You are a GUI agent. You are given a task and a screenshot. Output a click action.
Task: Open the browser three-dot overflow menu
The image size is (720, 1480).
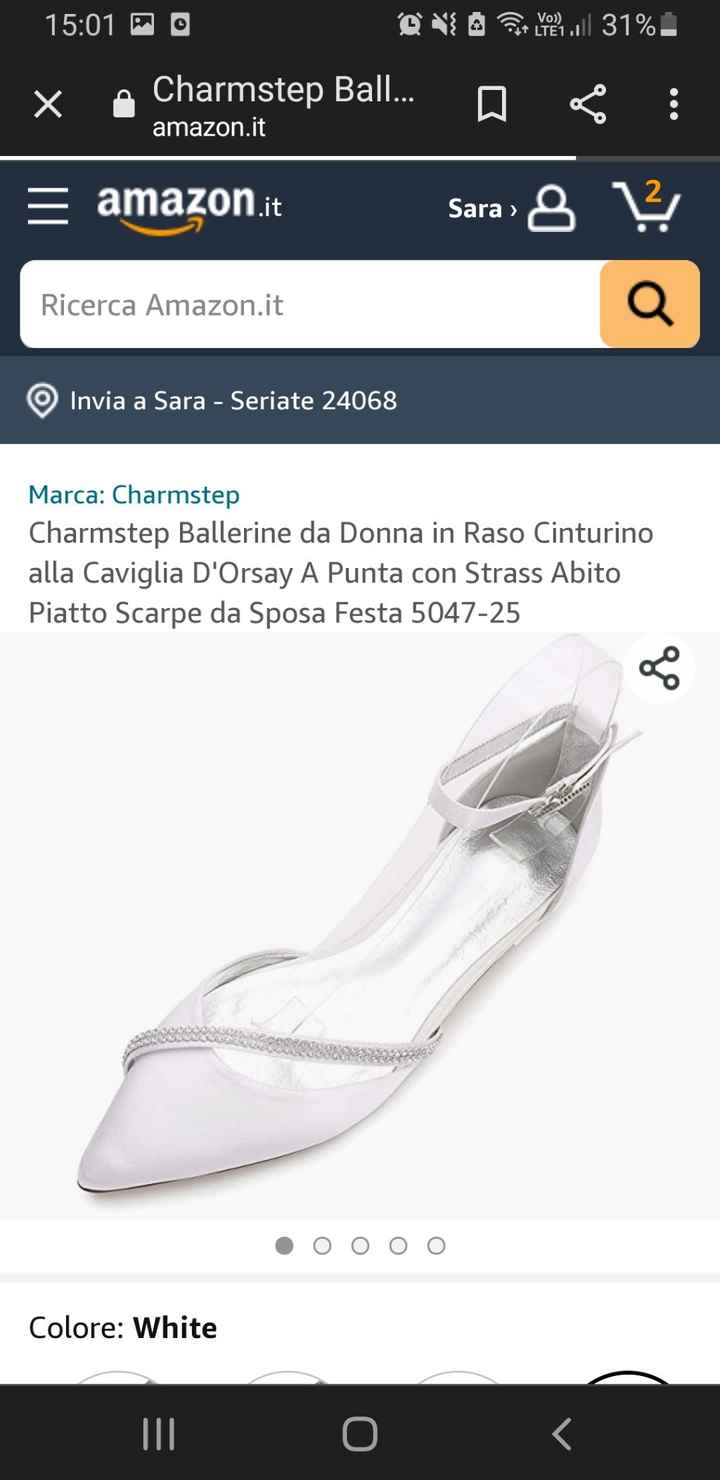tap(673, 104)
